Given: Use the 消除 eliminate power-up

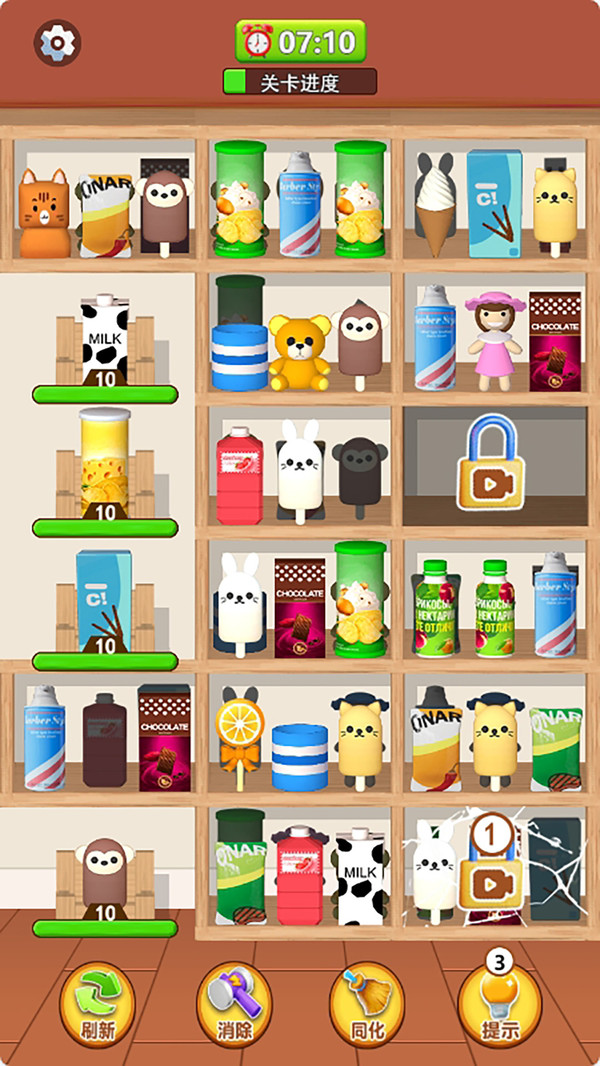Looking at the screenshot, I should coord(234,1002).
